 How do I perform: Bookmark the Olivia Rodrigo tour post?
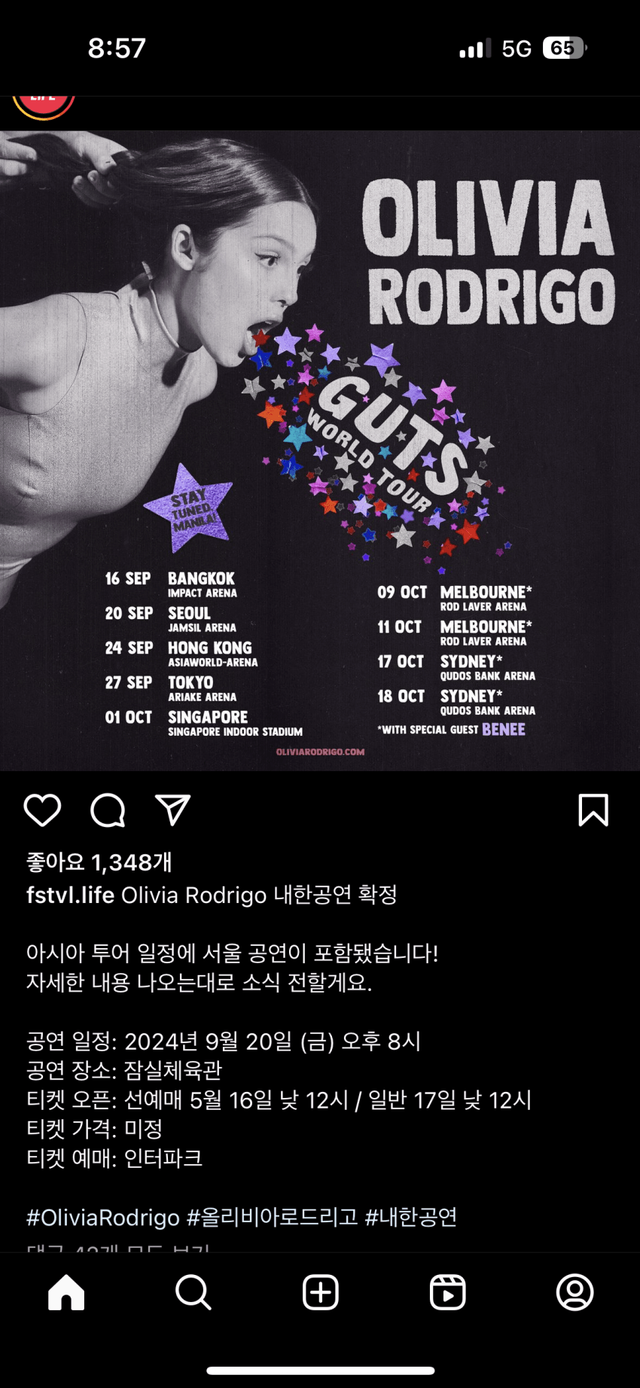click(593, 810)
